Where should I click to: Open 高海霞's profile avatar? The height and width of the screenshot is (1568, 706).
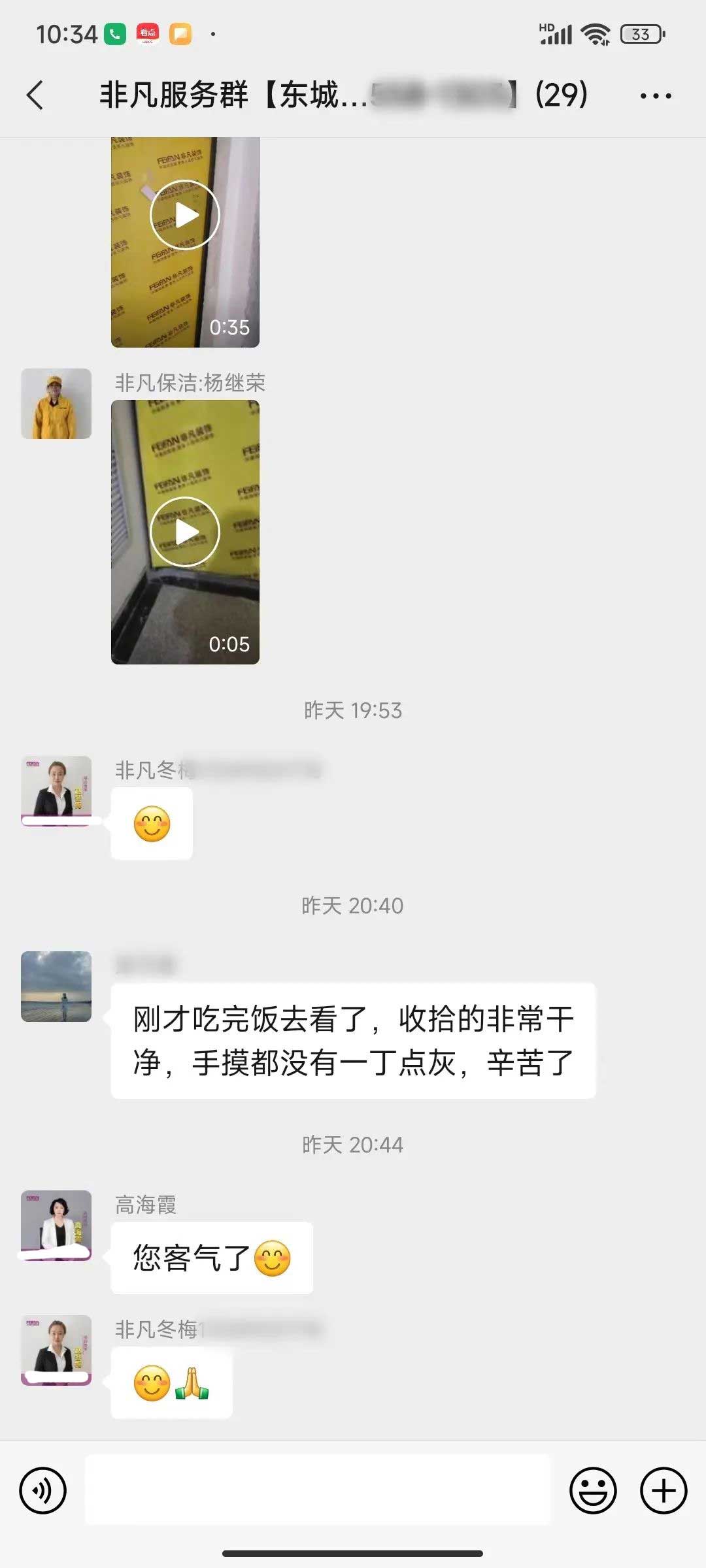56,1225
